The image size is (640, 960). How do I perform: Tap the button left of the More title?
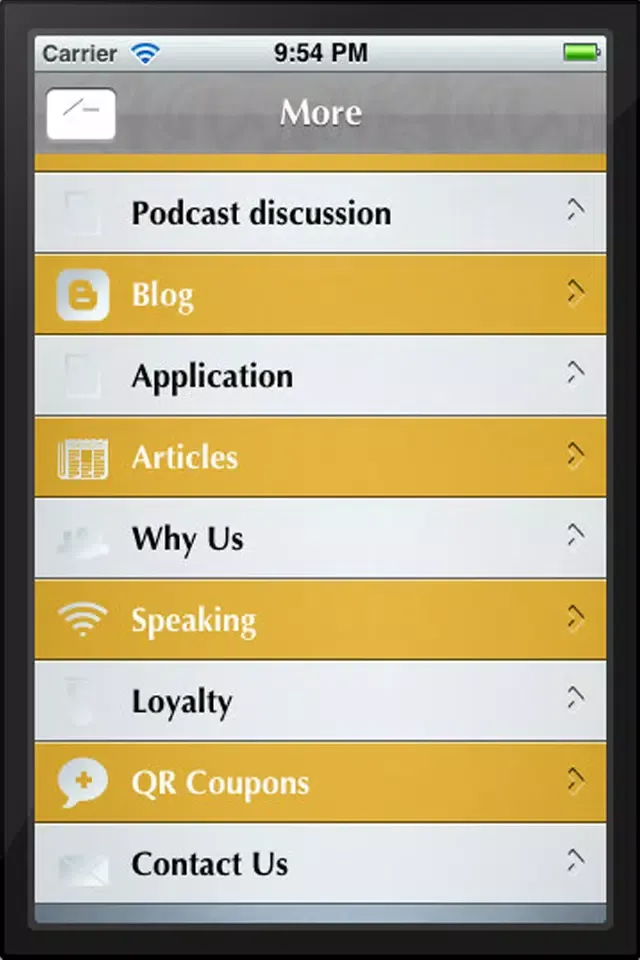click(81, 114)
